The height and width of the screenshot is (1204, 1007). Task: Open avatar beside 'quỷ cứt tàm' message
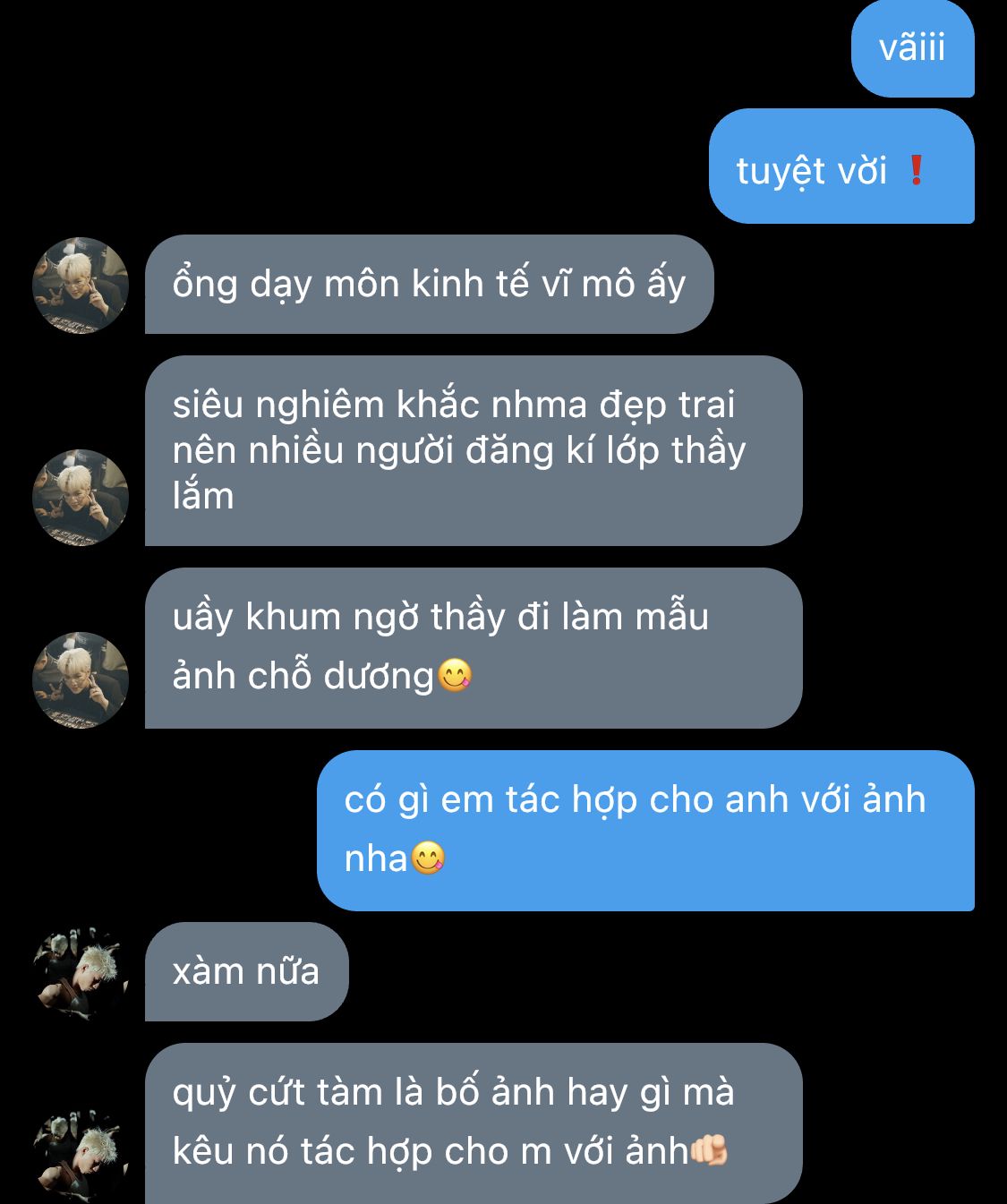tap(81, 1155)
